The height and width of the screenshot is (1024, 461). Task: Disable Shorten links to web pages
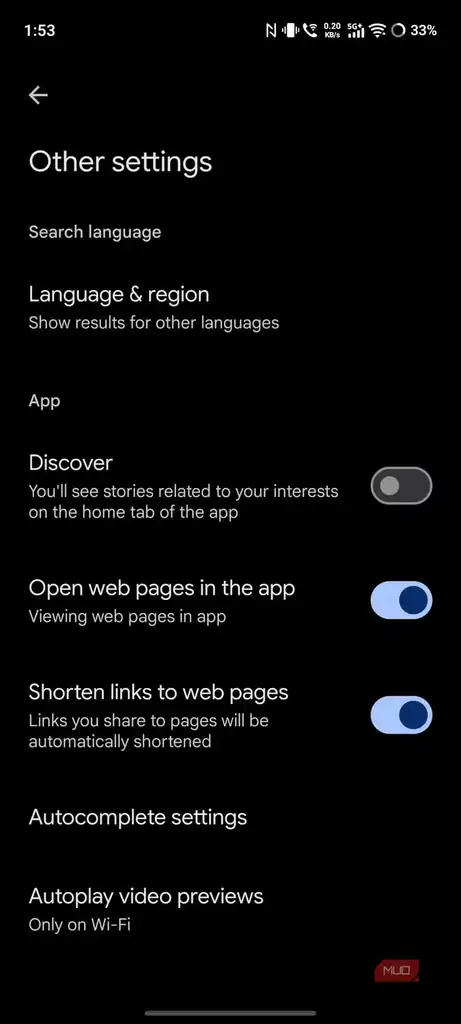pyautogui.click(x=401, y=715)
